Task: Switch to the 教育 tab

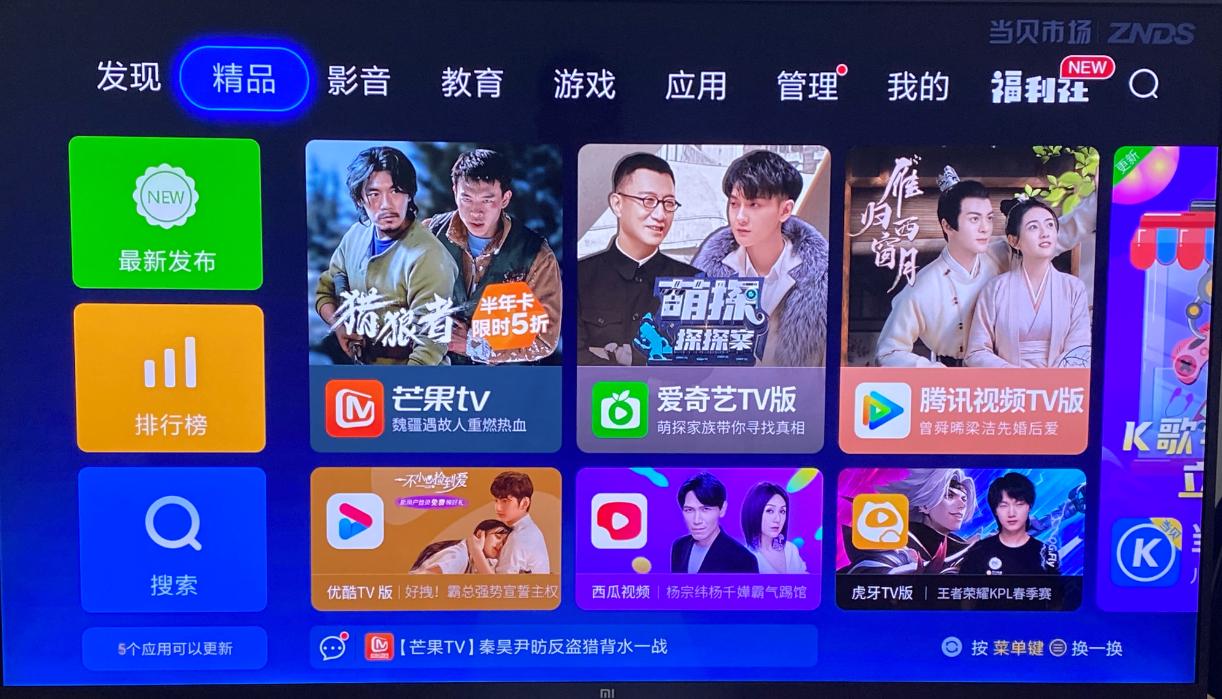Action: [471, 83]
